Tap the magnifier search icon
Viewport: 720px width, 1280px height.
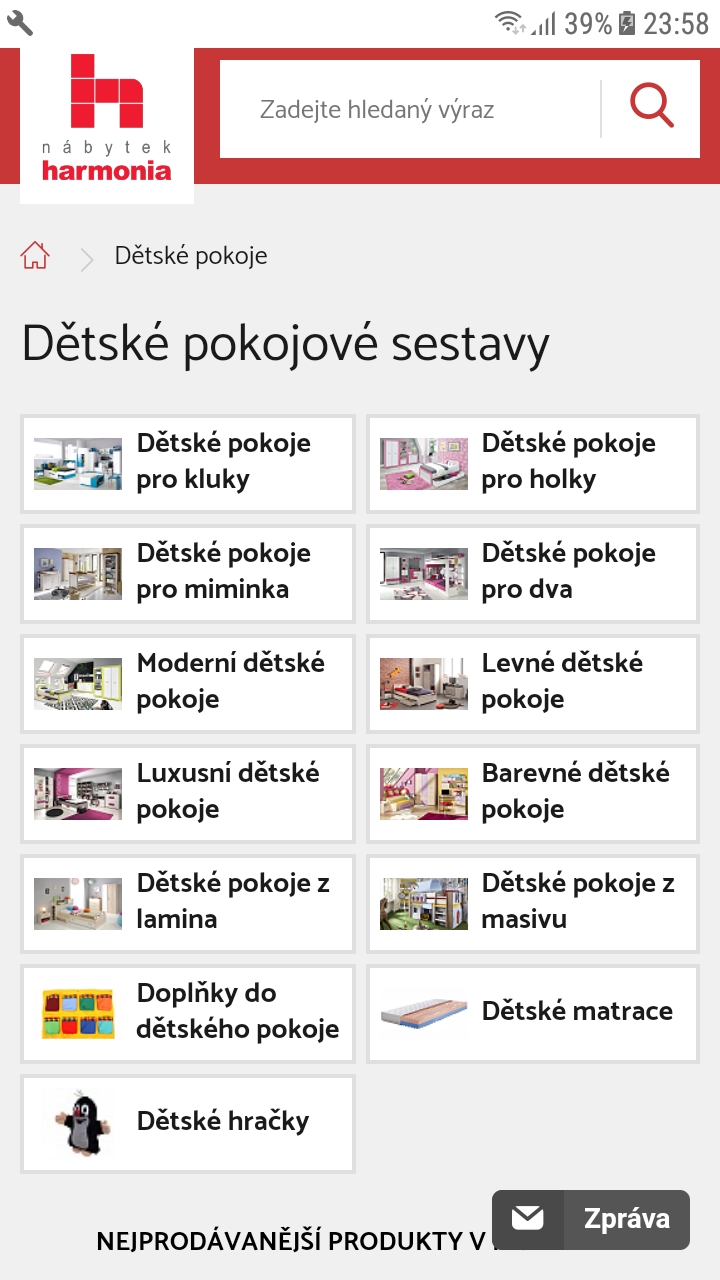click(651, 107)
